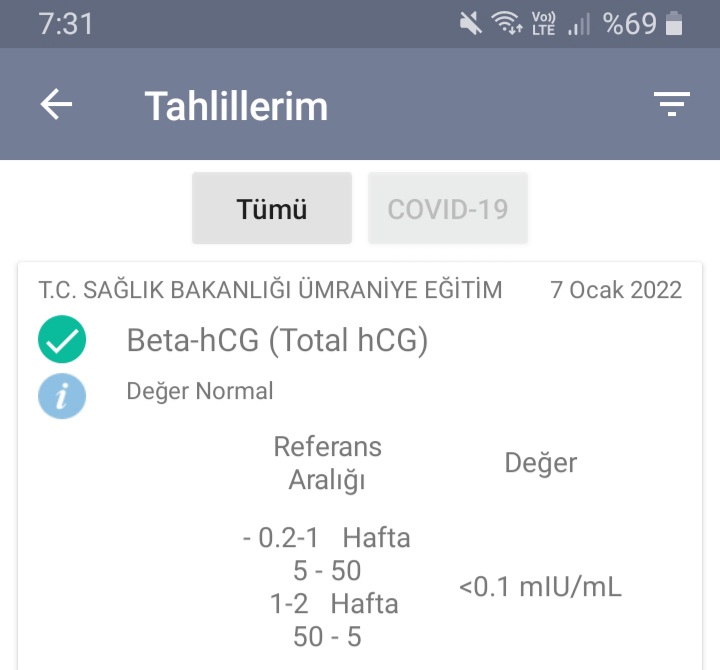The image size is (720, 670).
Task: Tap the info icon beside Değer Normal
Action: (62, 396)
